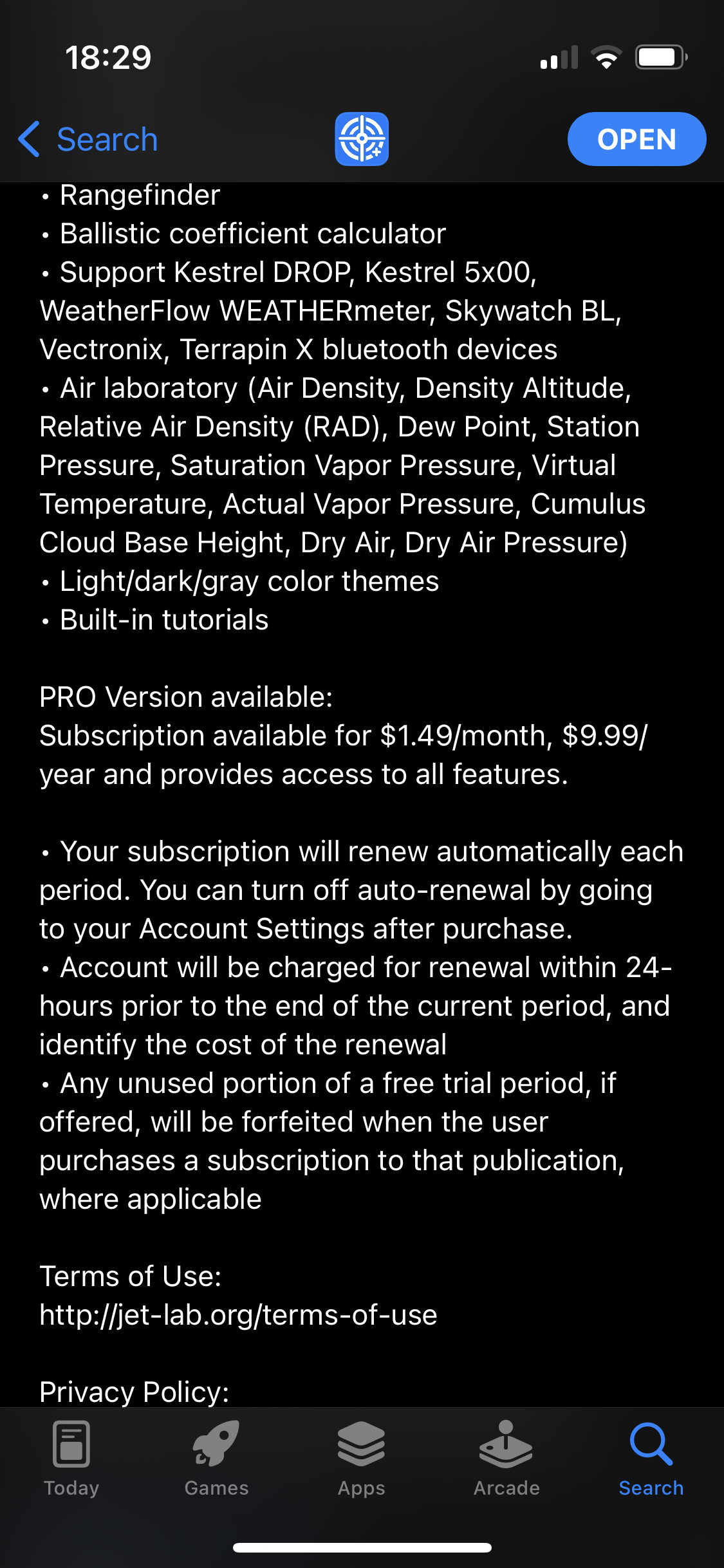
Task: Open the jet-lab.org terms-of-use link
Action: [238, 1315]
